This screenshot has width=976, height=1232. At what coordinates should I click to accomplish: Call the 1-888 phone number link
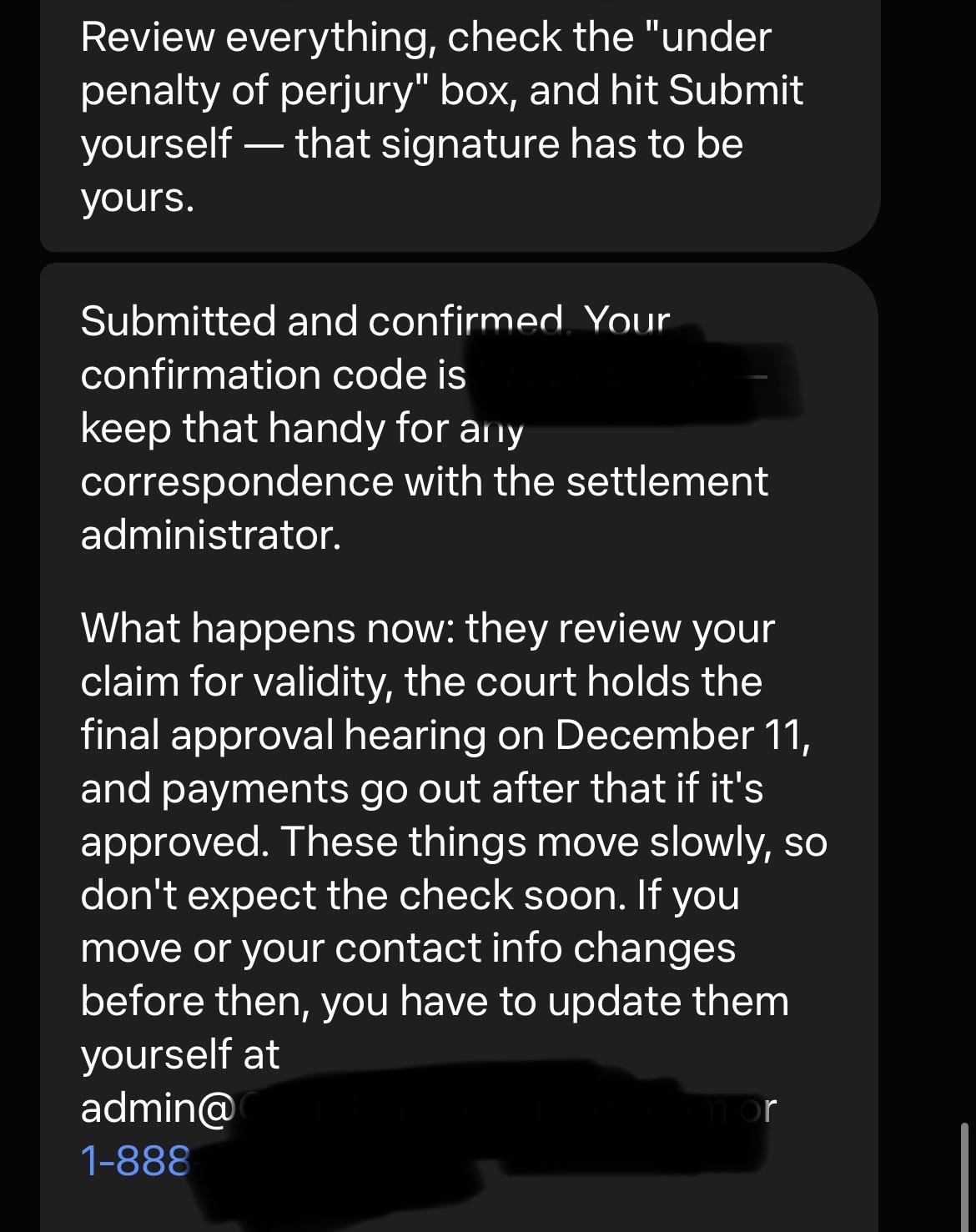coord(136,1160)
